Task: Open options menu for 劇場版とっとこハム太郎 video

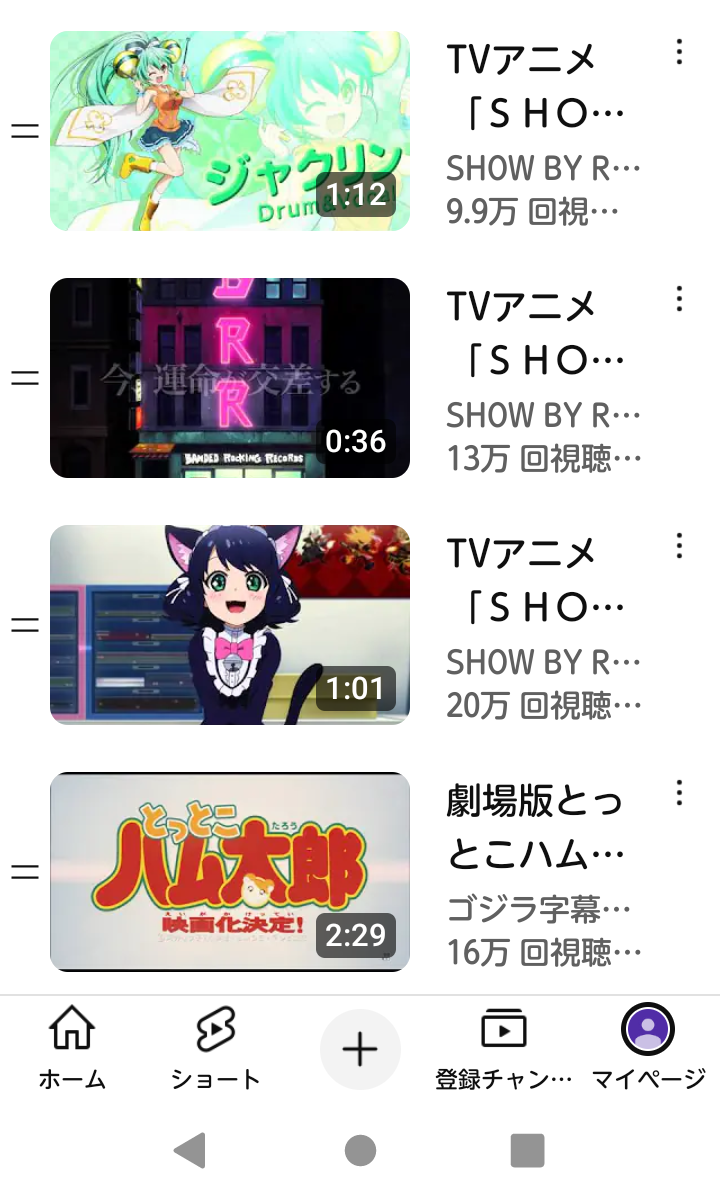Action: (679, 793)
